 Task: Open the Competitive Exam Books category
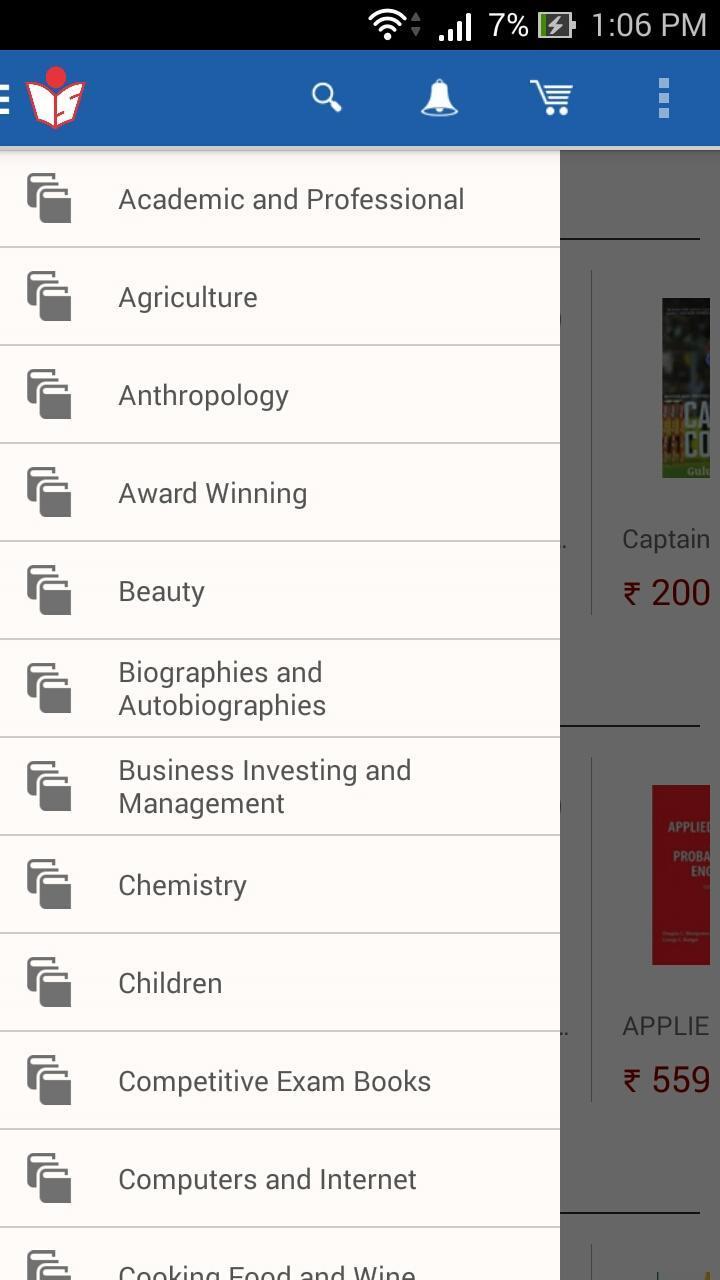[274, 1080]
